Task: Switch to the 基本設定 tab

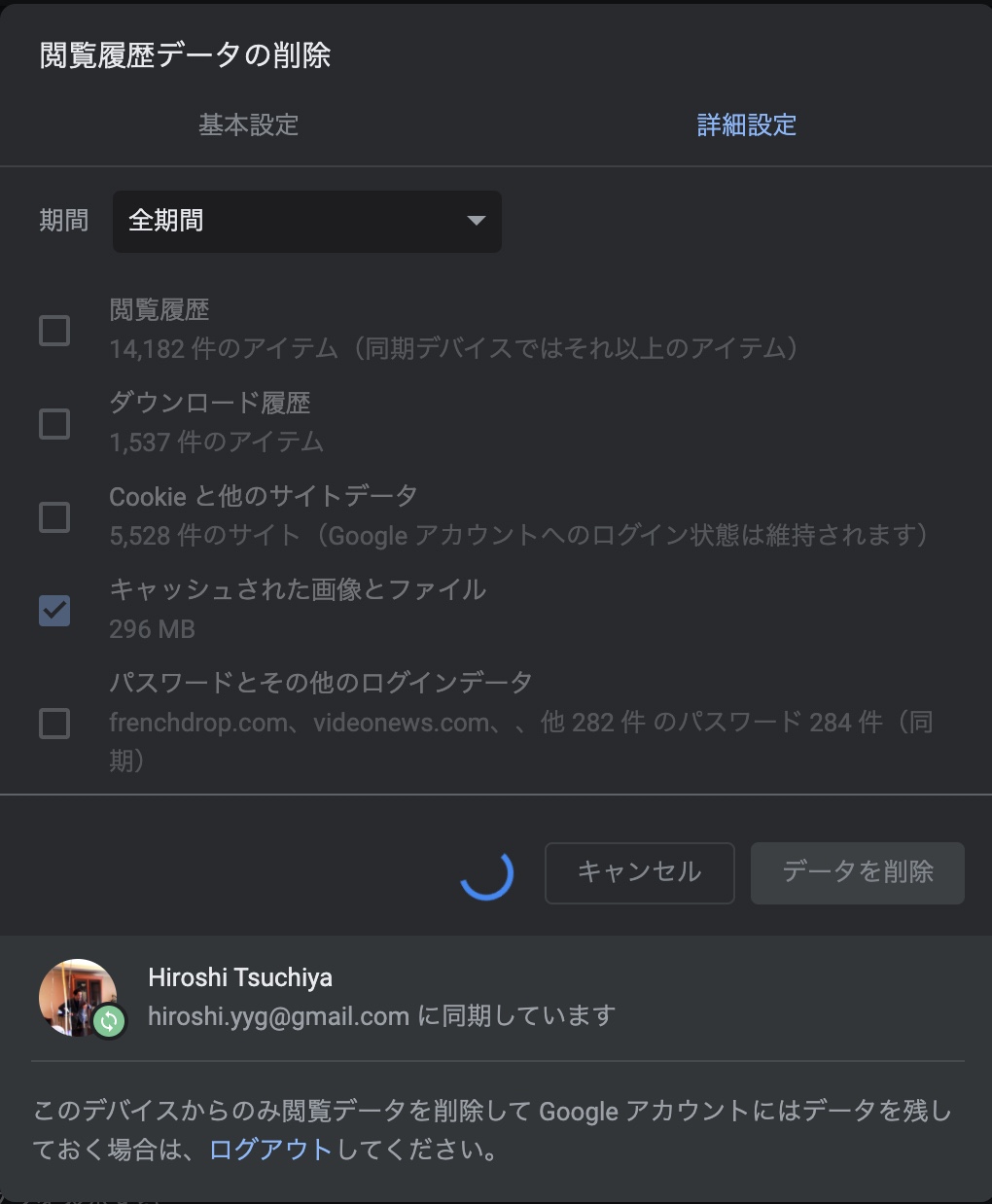Action: coord(248,125)
